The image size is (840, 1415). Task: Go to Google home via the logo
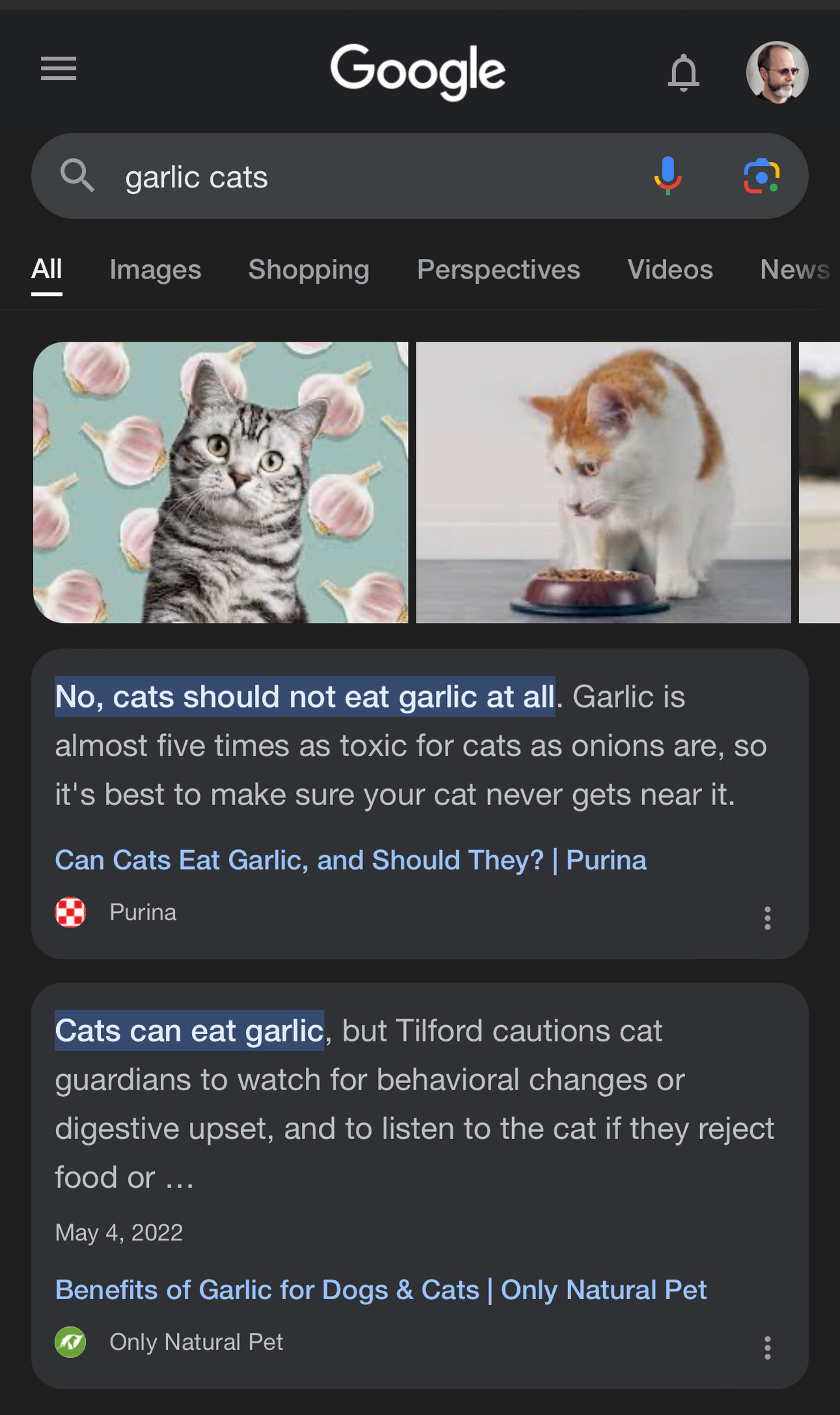(x=417, y=70)
